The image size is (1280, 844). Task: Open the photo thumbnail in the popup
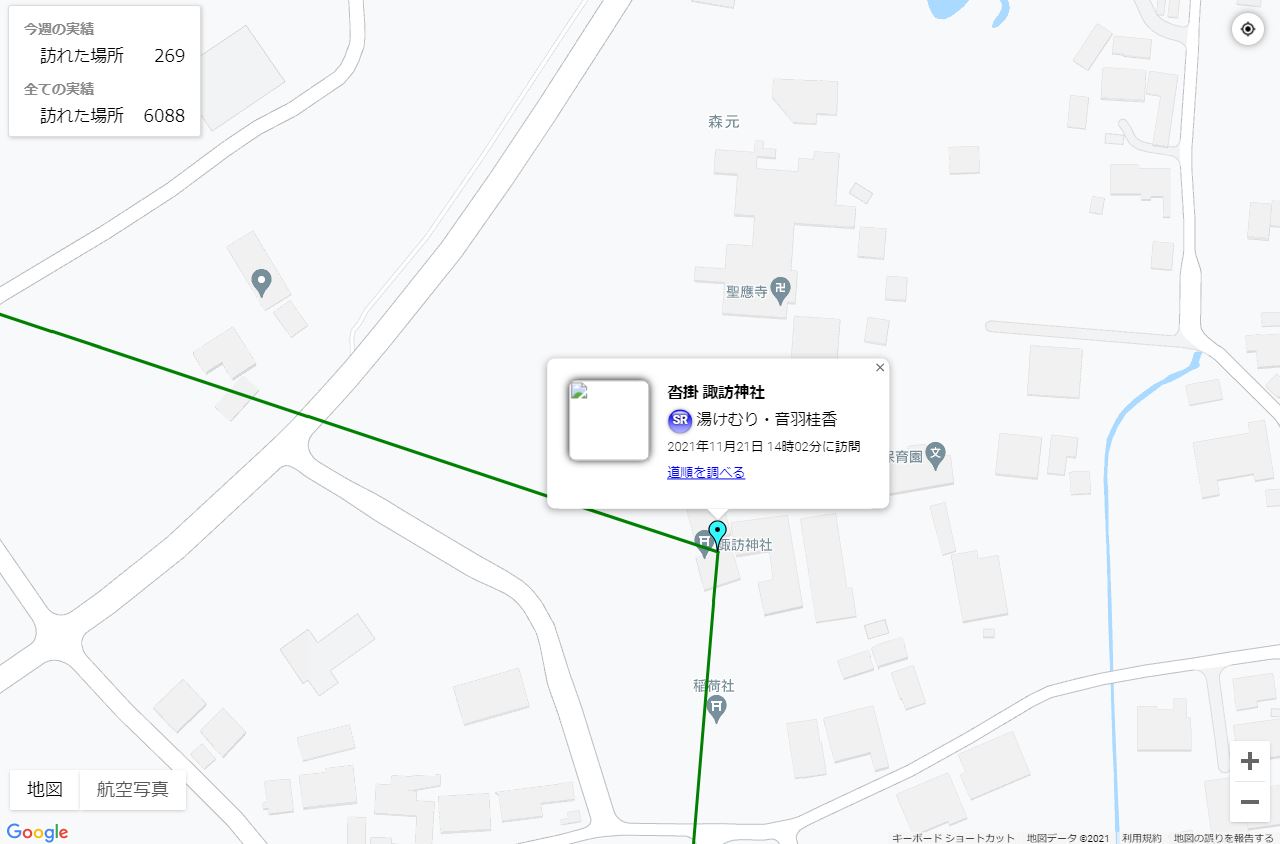point(609,420)
